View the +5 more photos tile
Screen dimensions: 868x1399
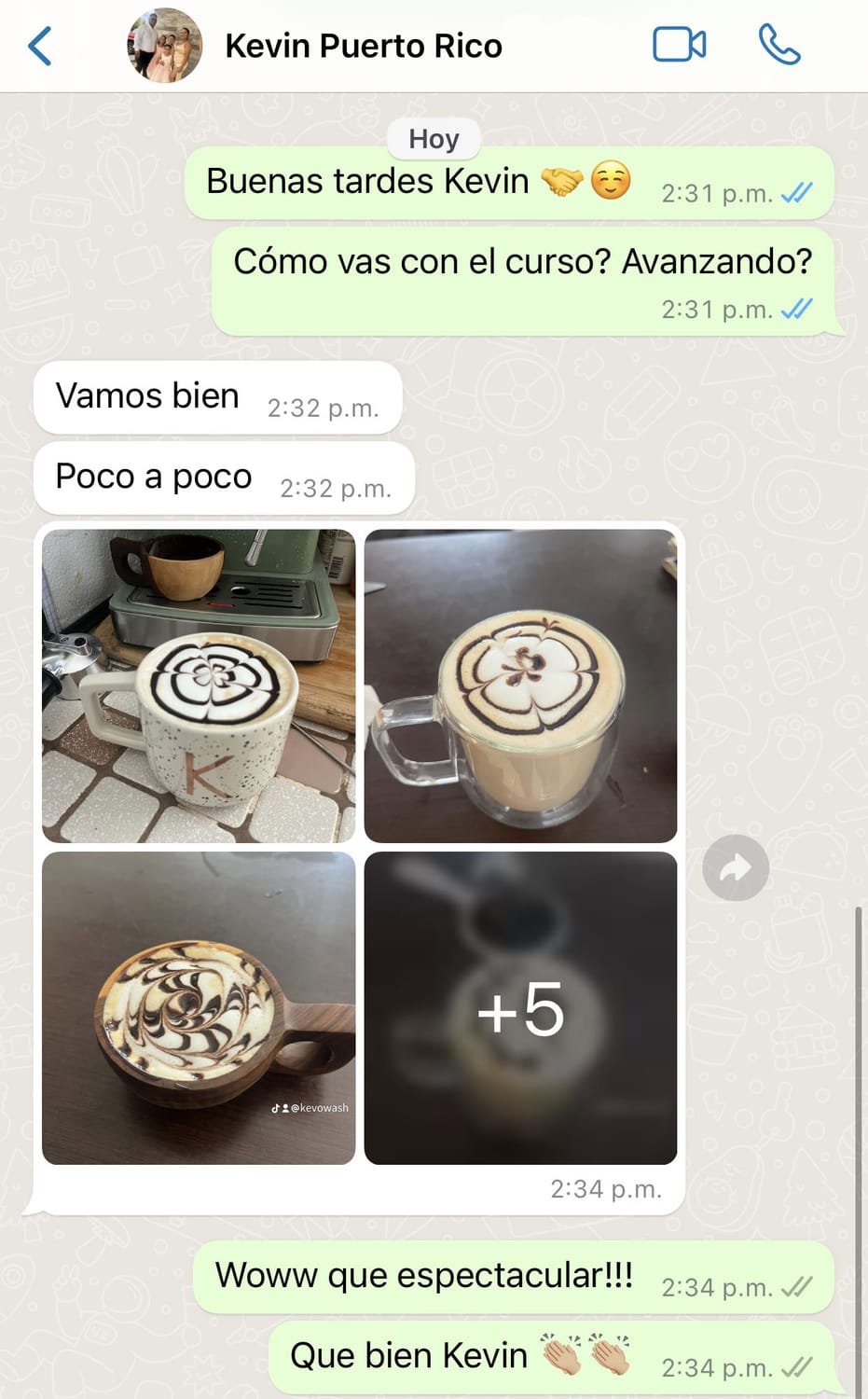pyautogui.click(x=520, y=1007)
